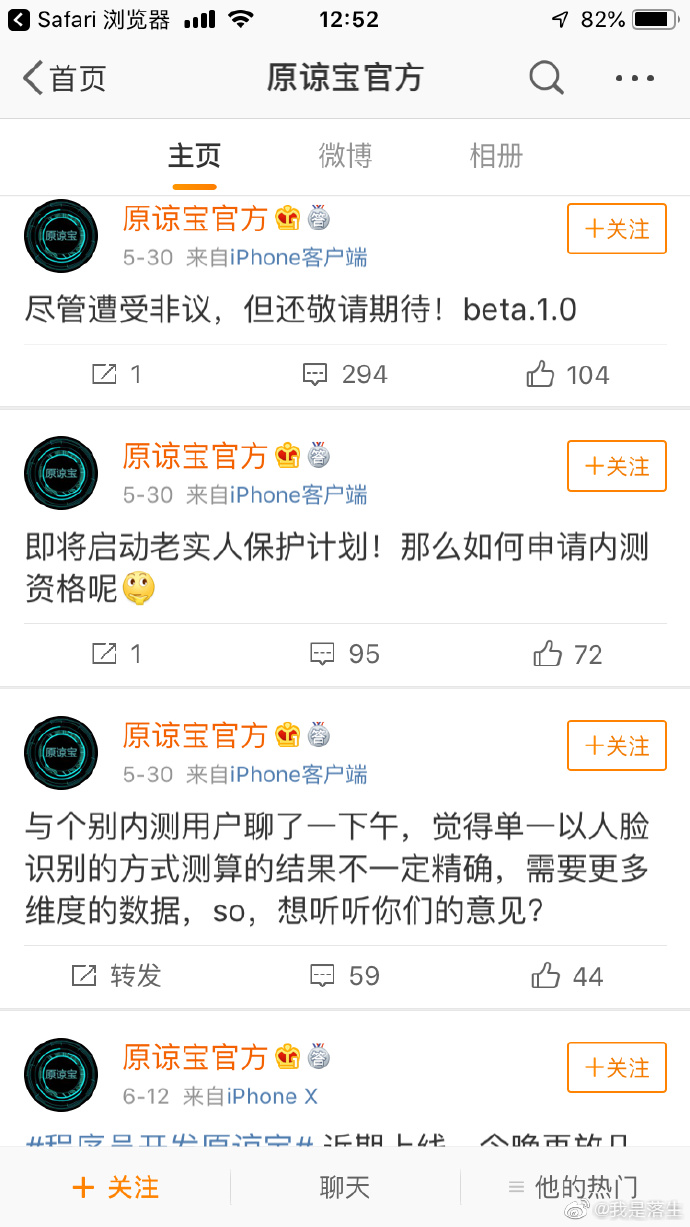Open comments on the 人脸识别 post
The width and height of the screenshot is (690, 1227).
point(345,975)
